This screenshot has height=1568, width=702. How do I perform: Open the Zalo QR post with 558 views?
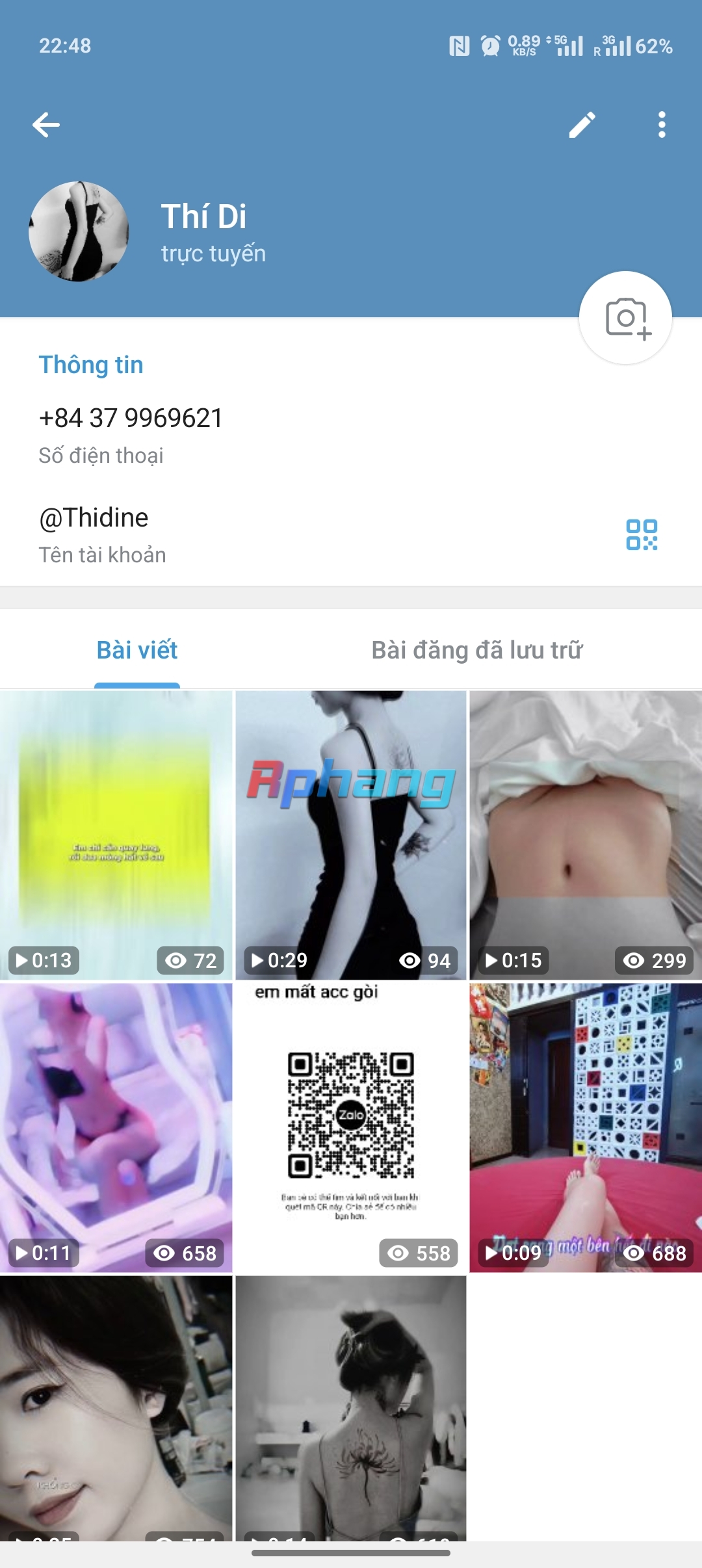coord(351,1127)
